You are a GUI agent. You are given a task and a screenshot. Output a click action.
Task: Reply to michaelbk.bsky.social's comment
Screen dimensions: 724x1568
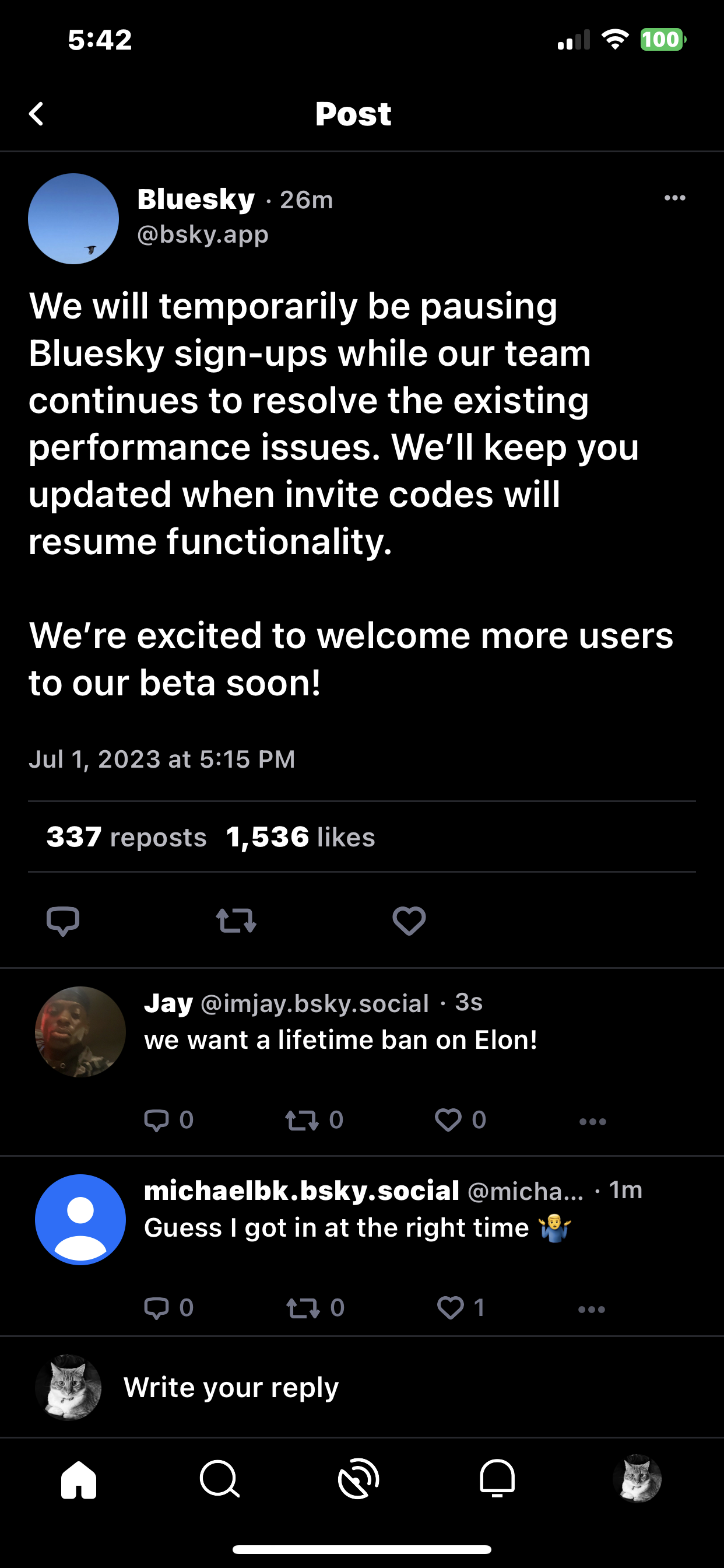click(168, 1307)
